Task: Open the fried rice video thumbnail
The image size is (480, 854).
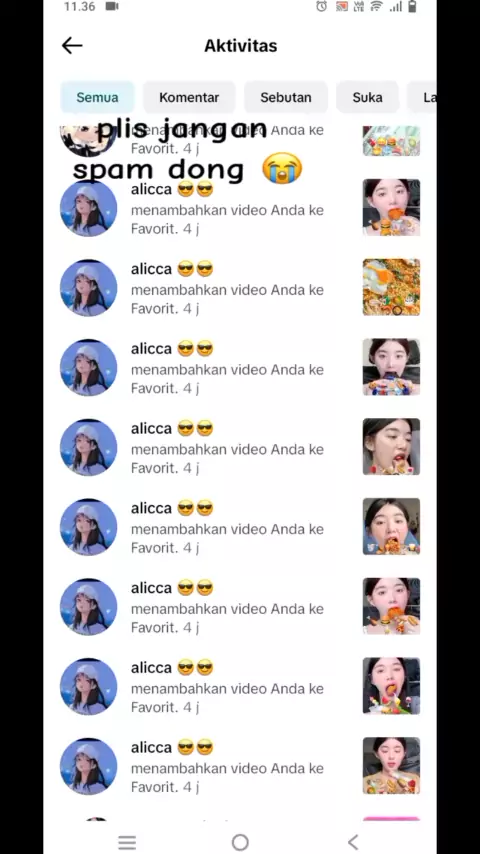Action: pyautogui.click(x=391, y=287)
